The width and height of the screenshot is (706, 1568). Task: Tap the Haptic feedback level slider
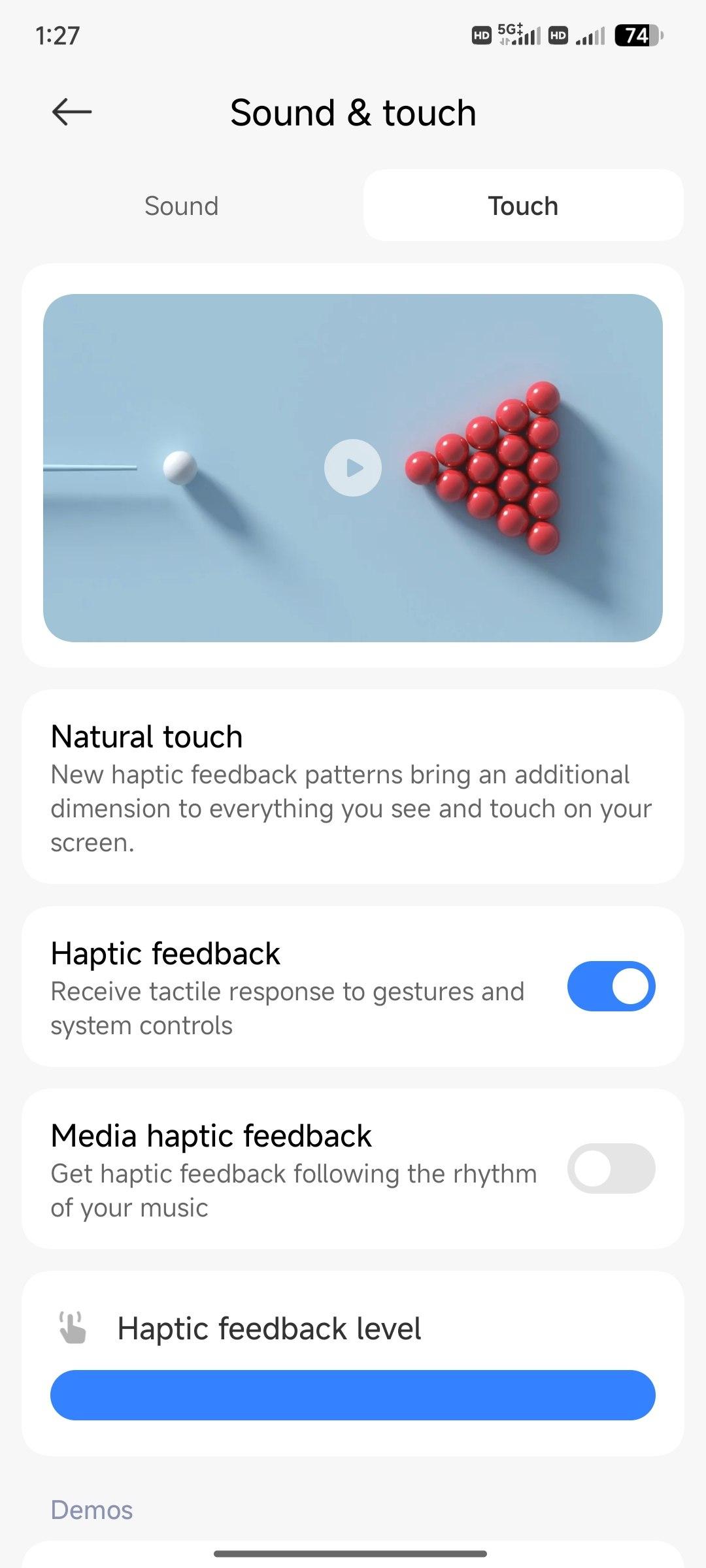(x=353, y=1395)
